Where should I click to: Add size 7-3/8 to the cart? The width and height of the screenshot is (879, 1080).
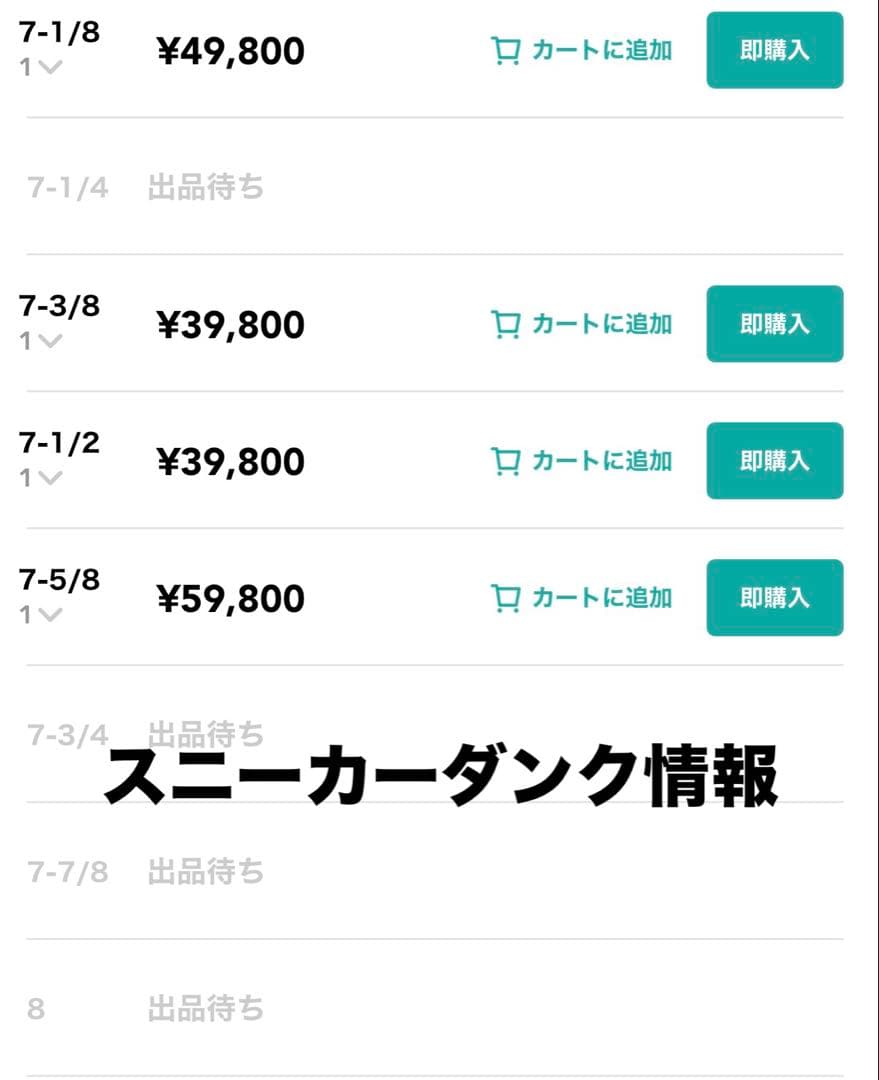coord(582,324)
